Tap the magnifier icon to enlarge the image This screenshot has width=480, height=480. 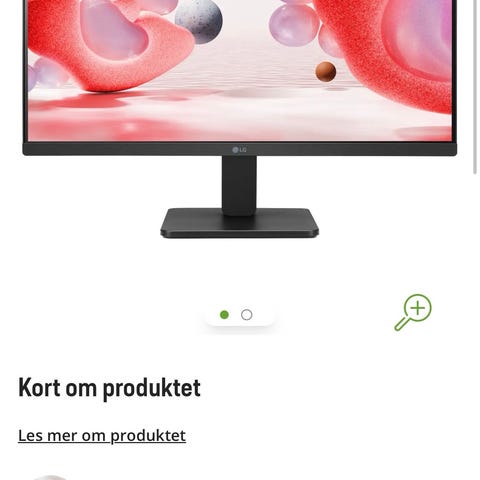pyautogui.click(x=413, y=312)
